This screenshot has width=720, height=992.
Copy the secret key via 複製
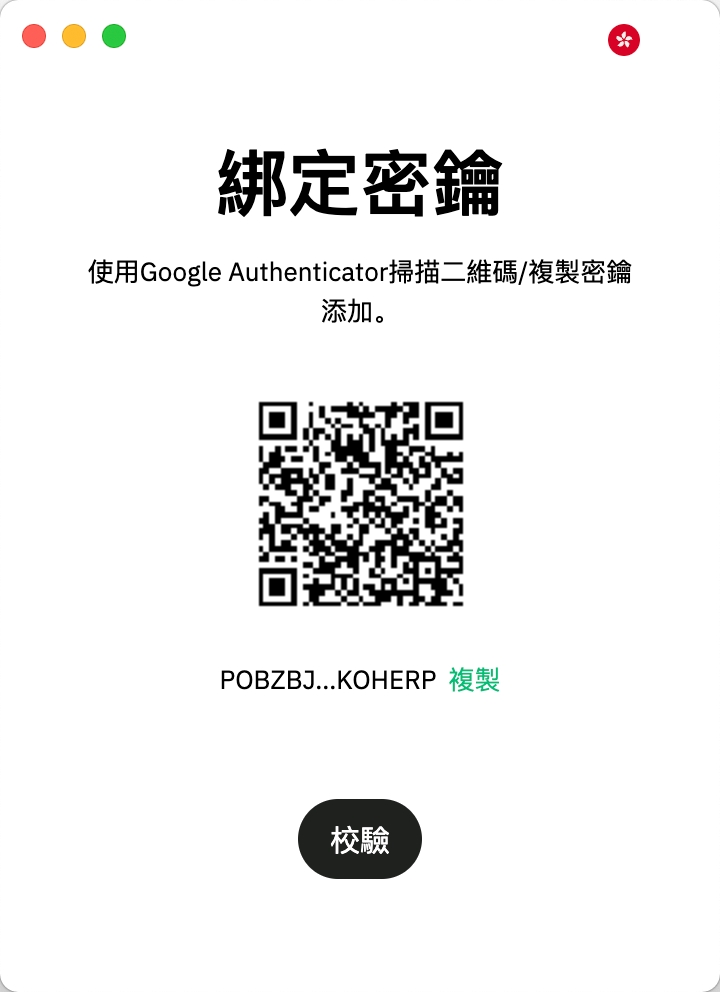point(474,680)
